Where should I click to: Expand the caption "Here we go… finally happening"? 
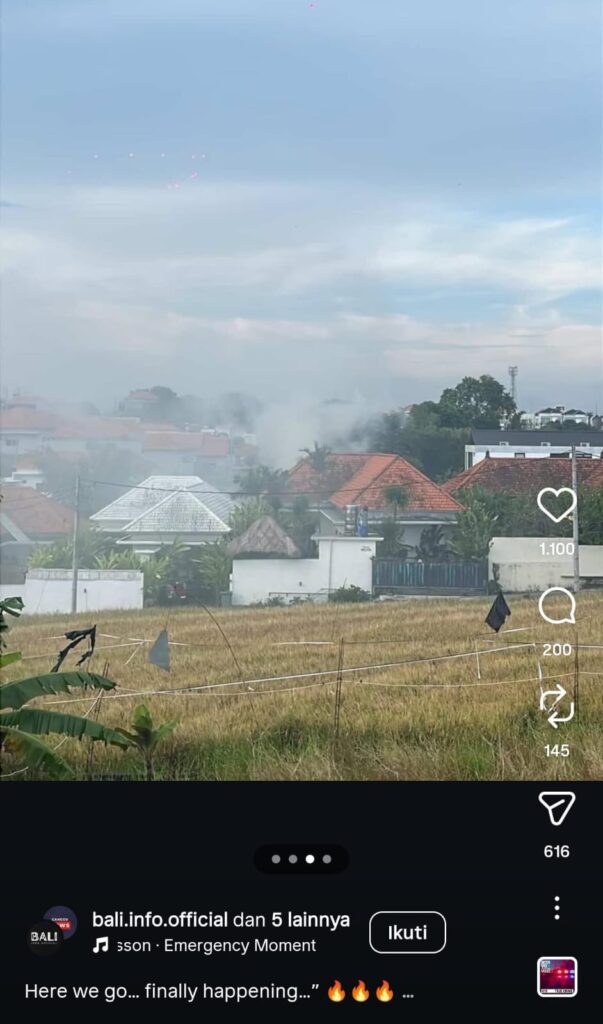click(408, 992)
